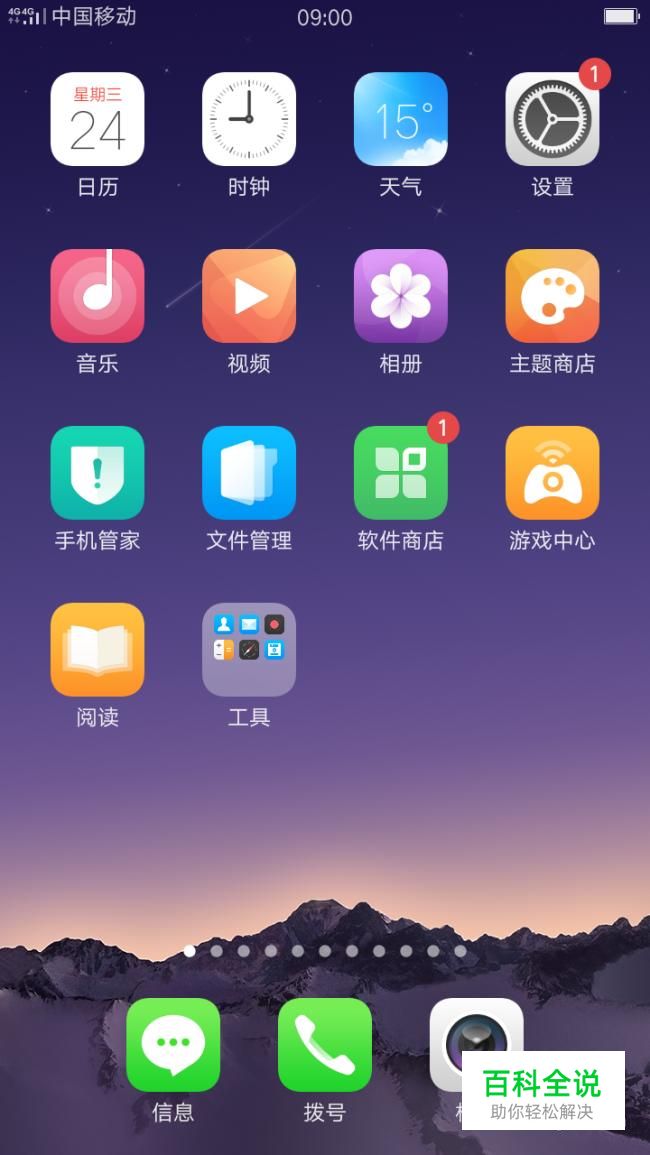Open the 视频 video app

click(x=249, y=296)
